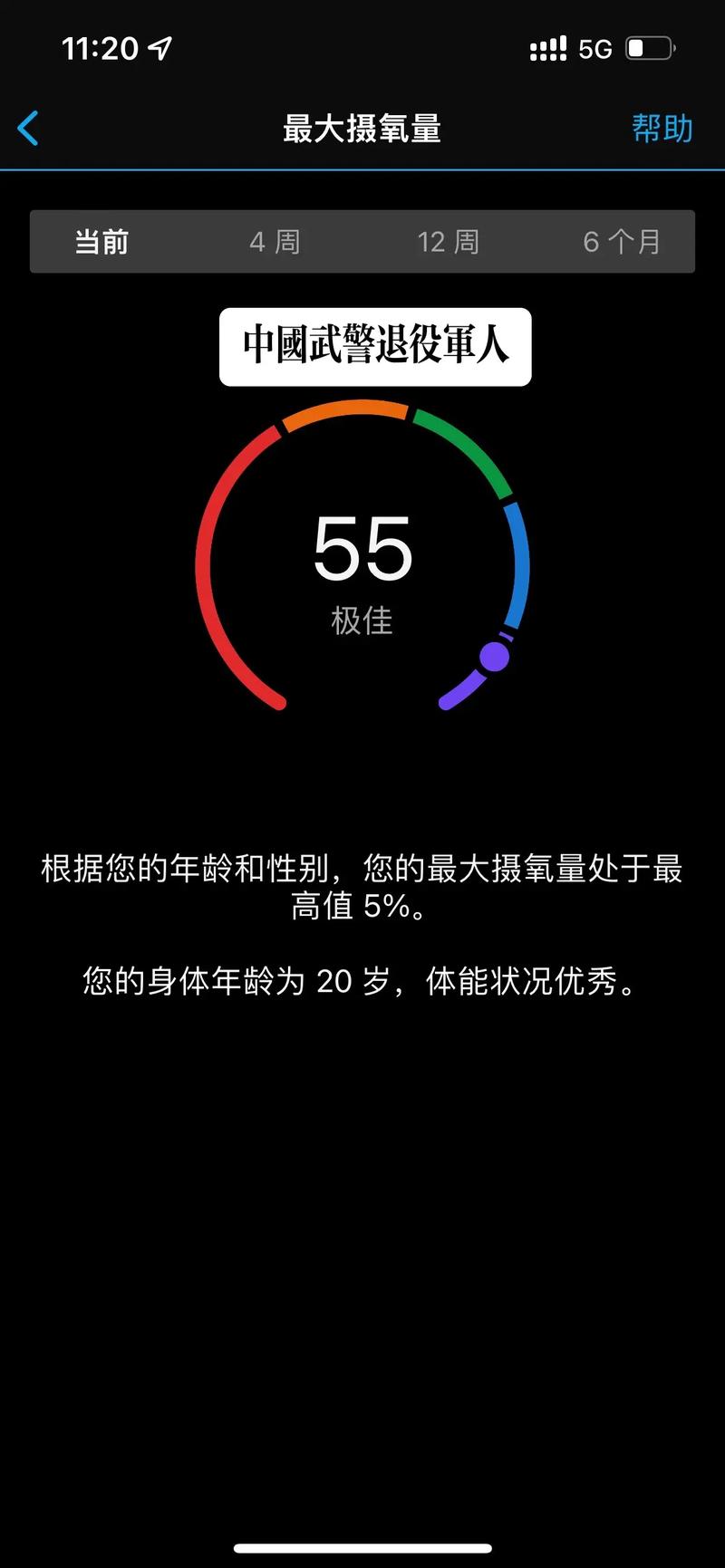The width and height of the screenshot is (725, 1568).
Task: View the 6个月 history tab
Action: coord(622,242)
